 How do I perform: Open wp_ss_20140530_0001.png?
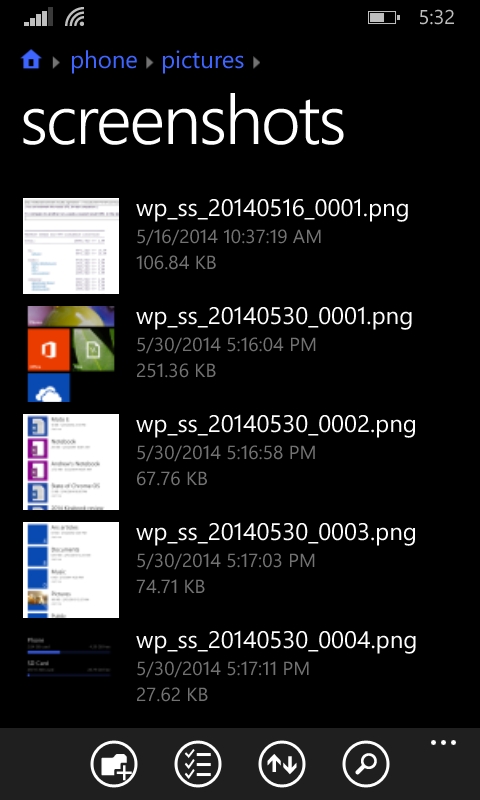pos(240,354)
